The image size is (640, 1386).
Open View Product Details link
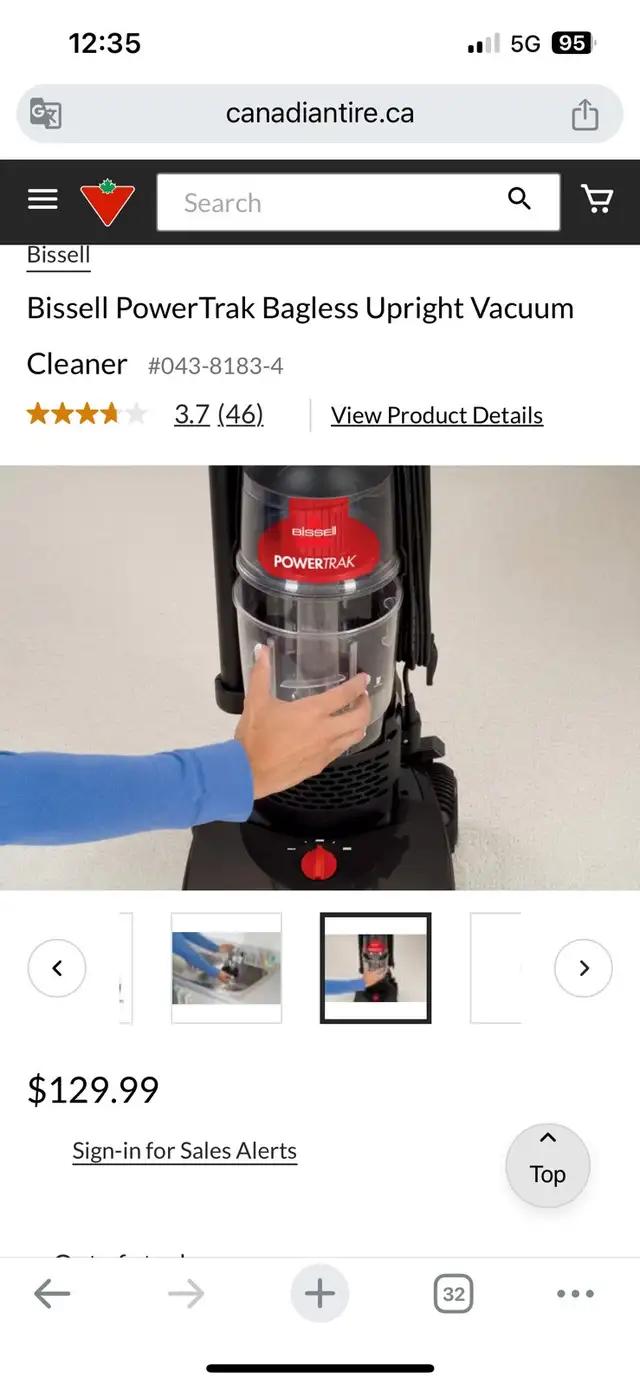437,415
